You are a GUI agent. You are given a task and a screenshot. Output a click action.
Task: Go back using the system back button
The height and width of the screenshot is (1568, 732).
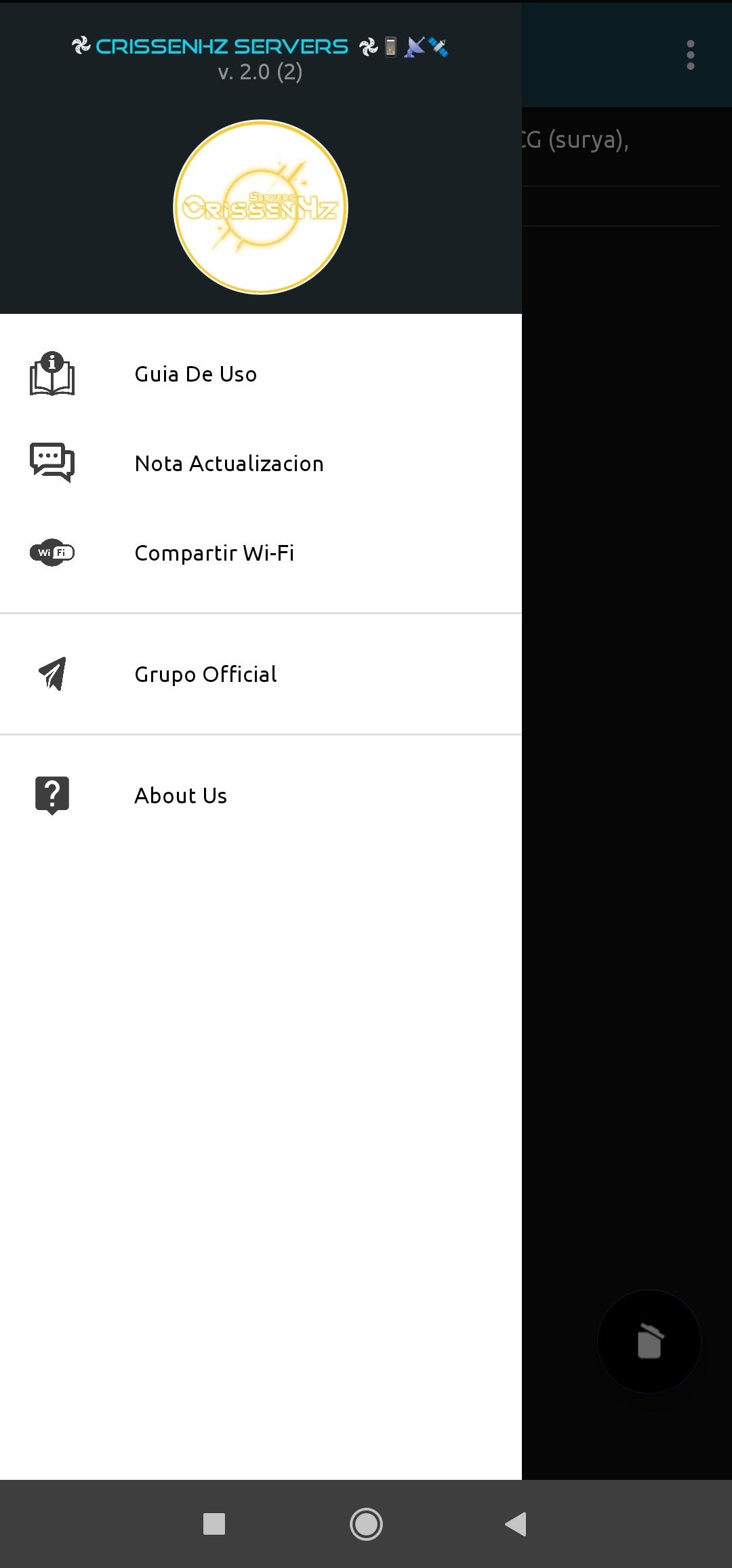click(516, 1525)
